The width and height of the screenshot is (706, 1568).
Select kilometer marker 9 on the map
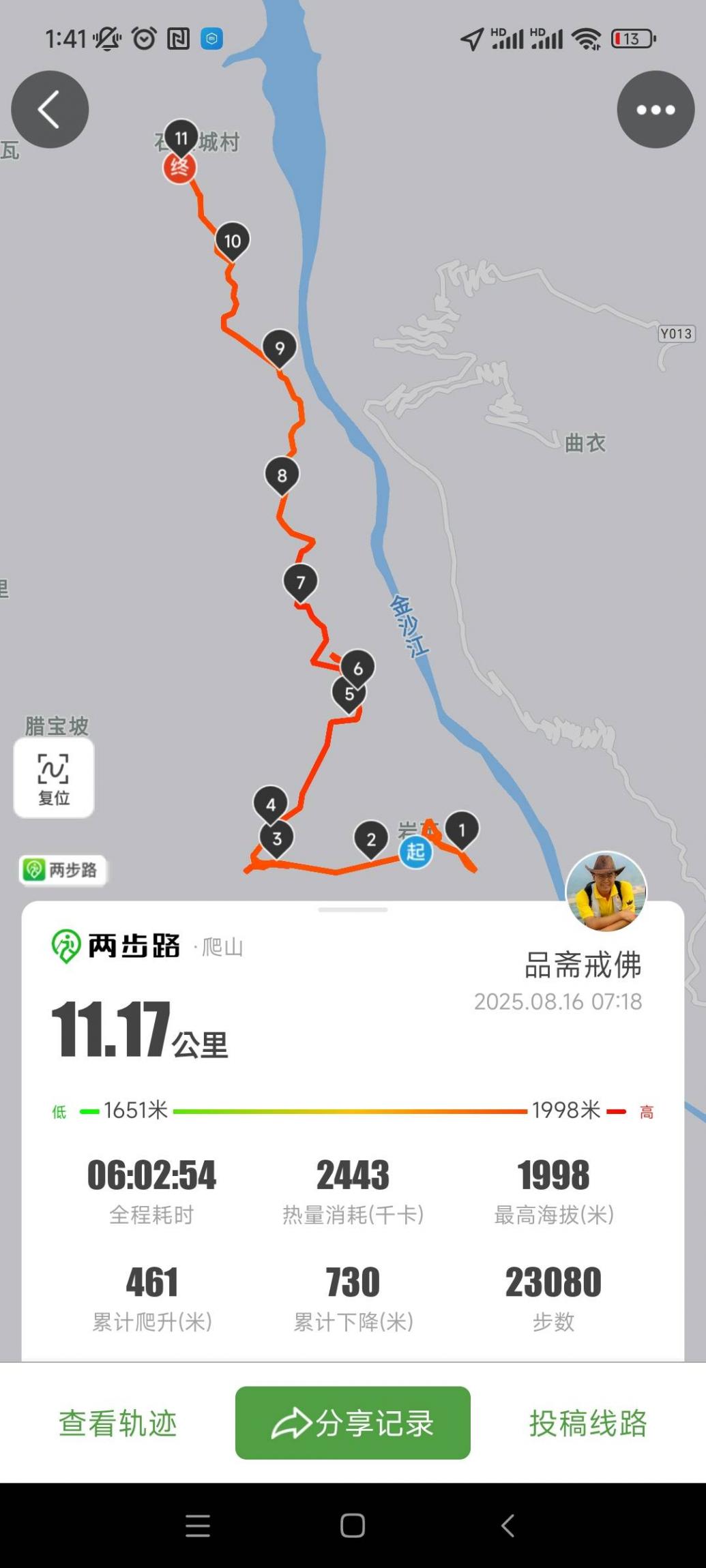pos(280,348)
